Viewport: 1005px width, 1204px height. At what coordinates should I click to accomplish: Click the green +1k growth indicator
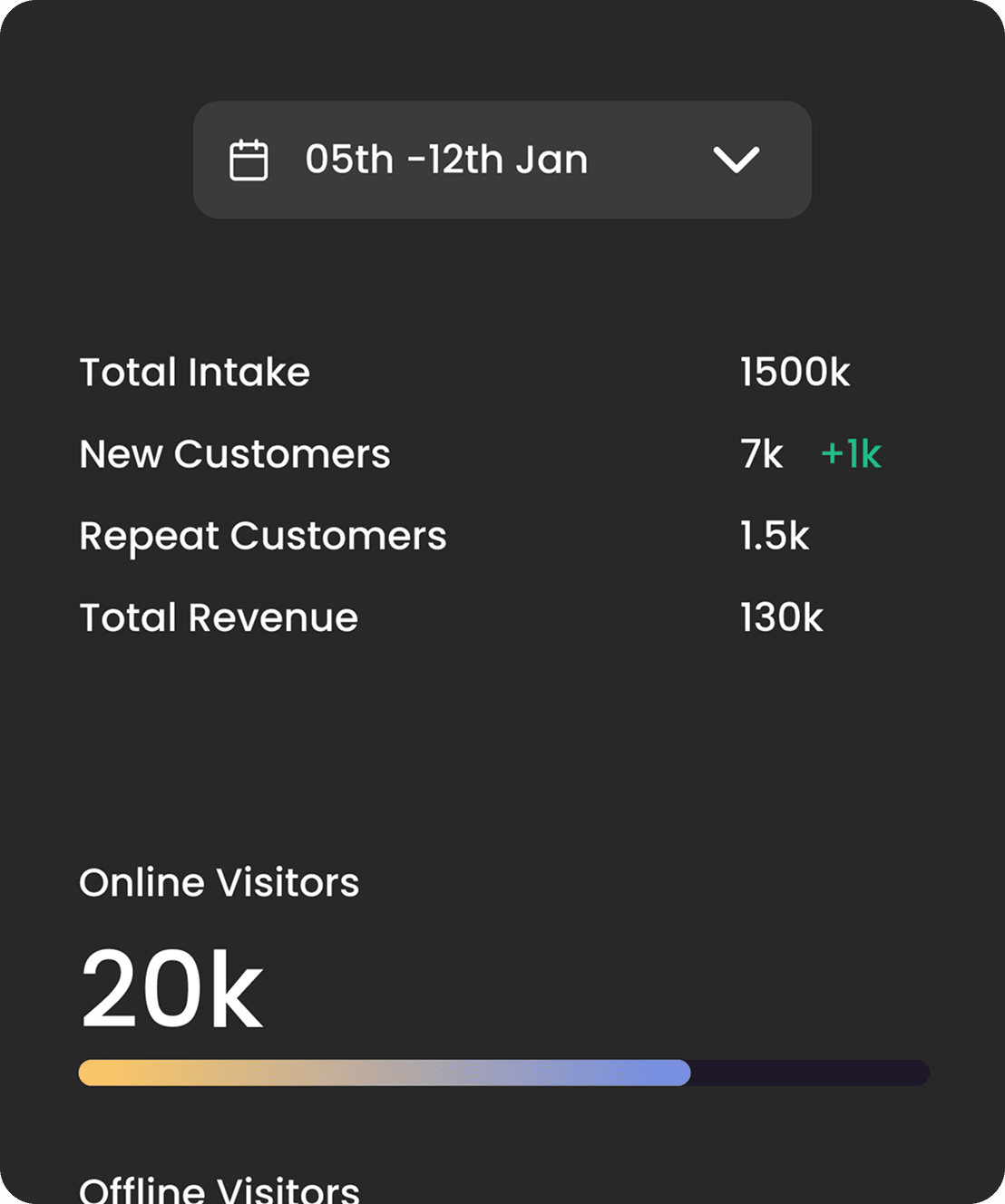point(850,453)
